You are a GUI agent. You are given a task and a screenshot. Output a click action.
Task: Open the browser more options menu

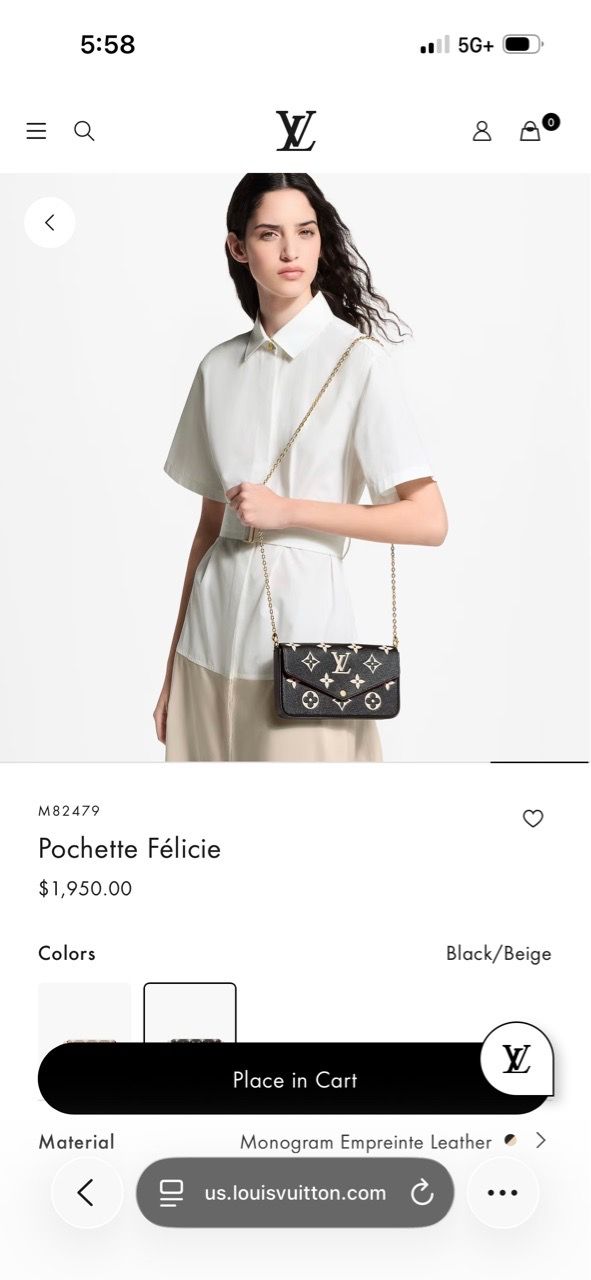coord(502,1192)
